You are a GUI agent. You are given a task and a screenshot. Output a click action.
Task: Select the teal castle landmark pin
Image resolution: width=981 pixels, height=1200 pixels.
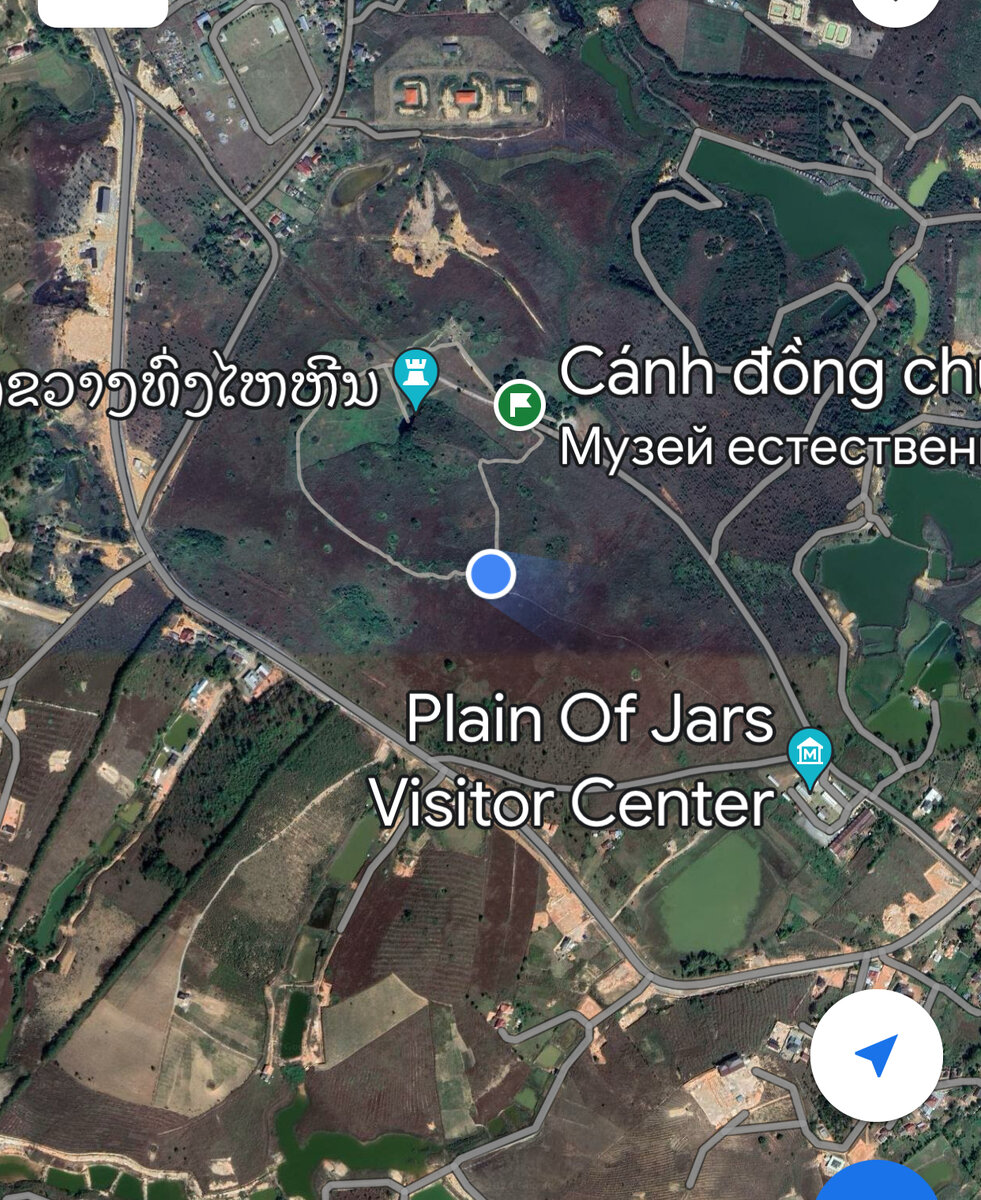click(x=415, y=376)
